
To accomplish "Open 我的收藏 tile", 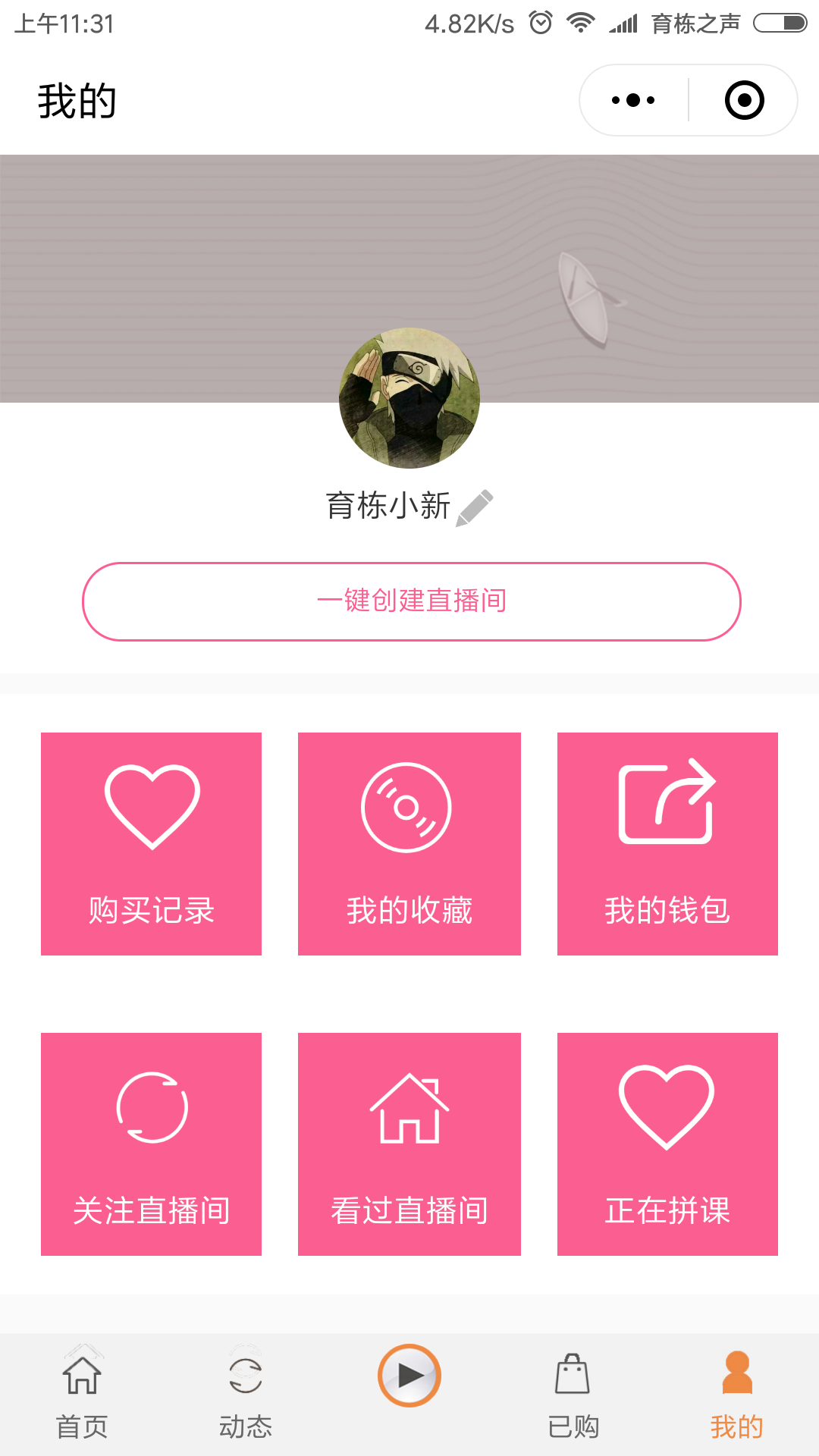I will click(409, 843).
